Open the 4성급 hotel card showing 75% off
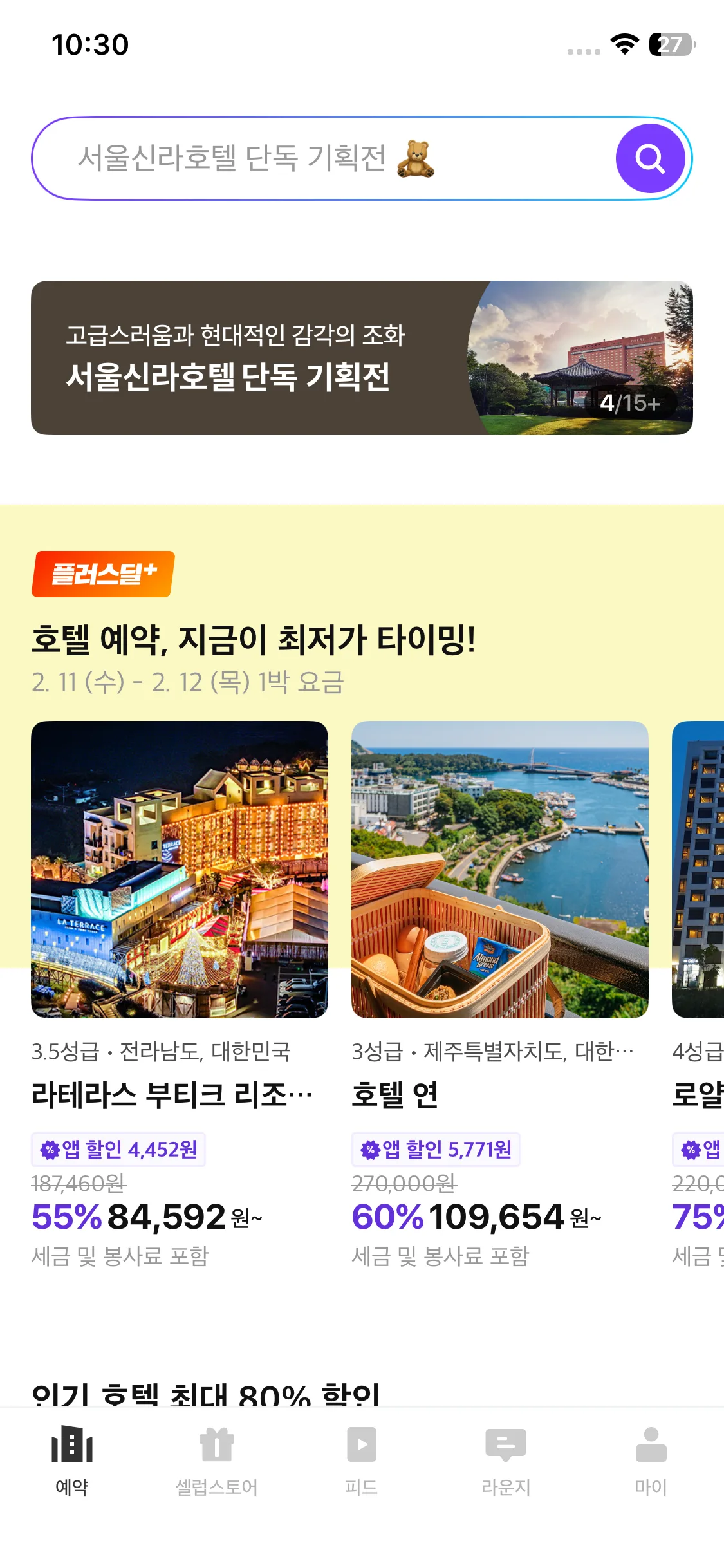724x1568 pixels. pyautogui.click(x=698, y=995)
